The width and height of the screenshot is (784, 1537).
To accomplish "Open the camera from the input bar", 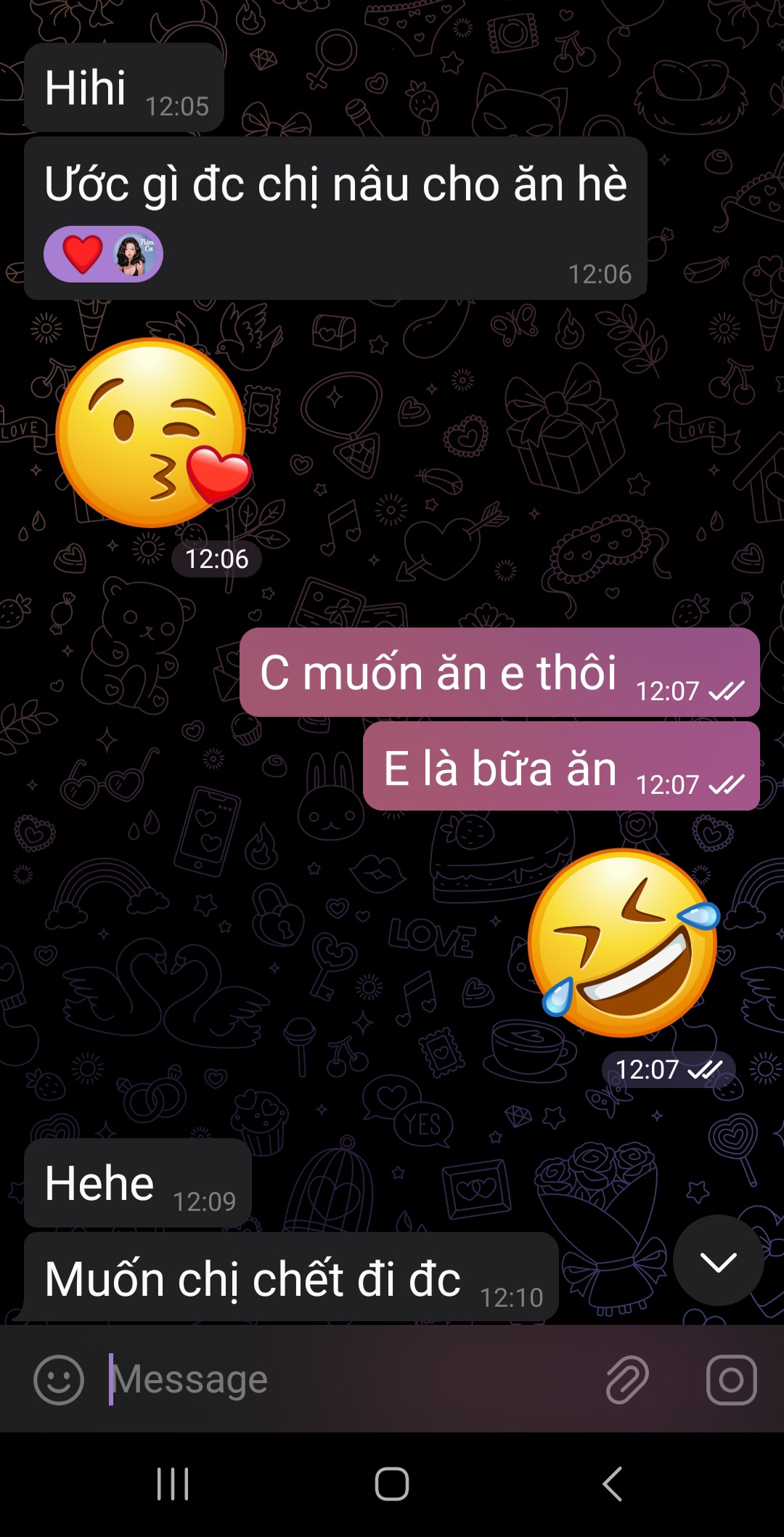I will click(x=731, y=1379).
